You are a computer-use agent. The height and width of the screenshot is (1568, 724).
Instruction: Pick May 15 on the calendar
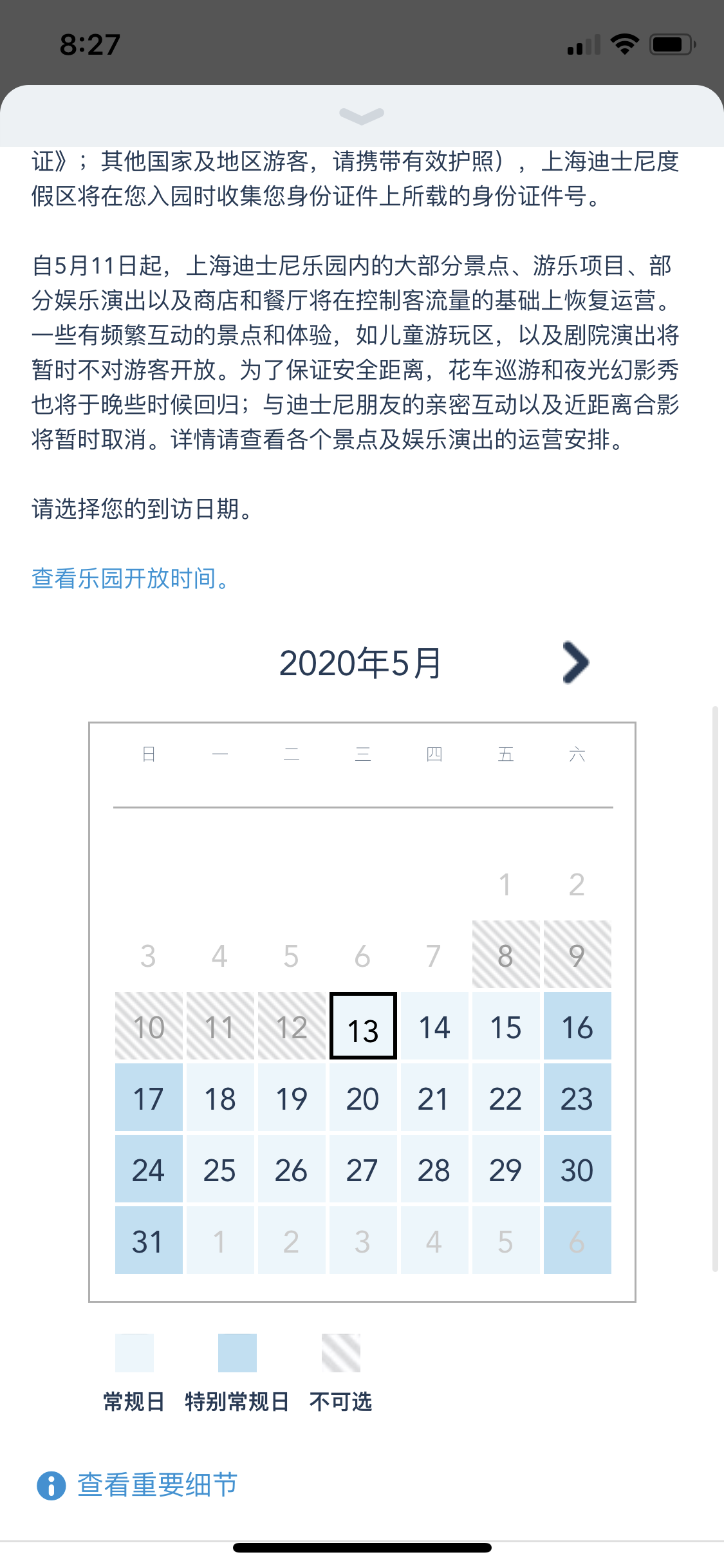click(506, 1026)
